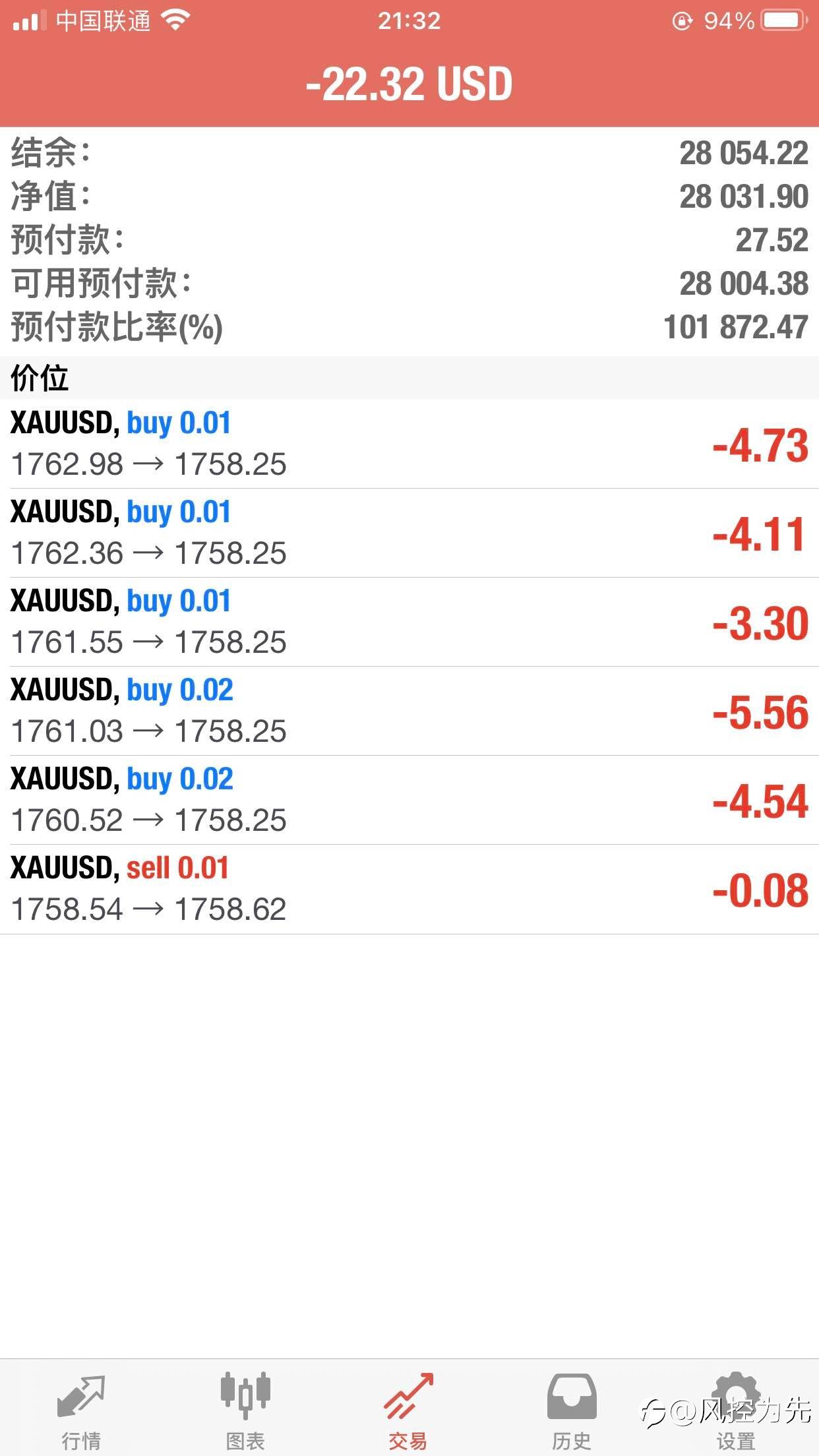Viewport: 819px width, 1456px height.
Task: Open XAUUSD buy position opened at 1762.36
Action: coord(409,533)
